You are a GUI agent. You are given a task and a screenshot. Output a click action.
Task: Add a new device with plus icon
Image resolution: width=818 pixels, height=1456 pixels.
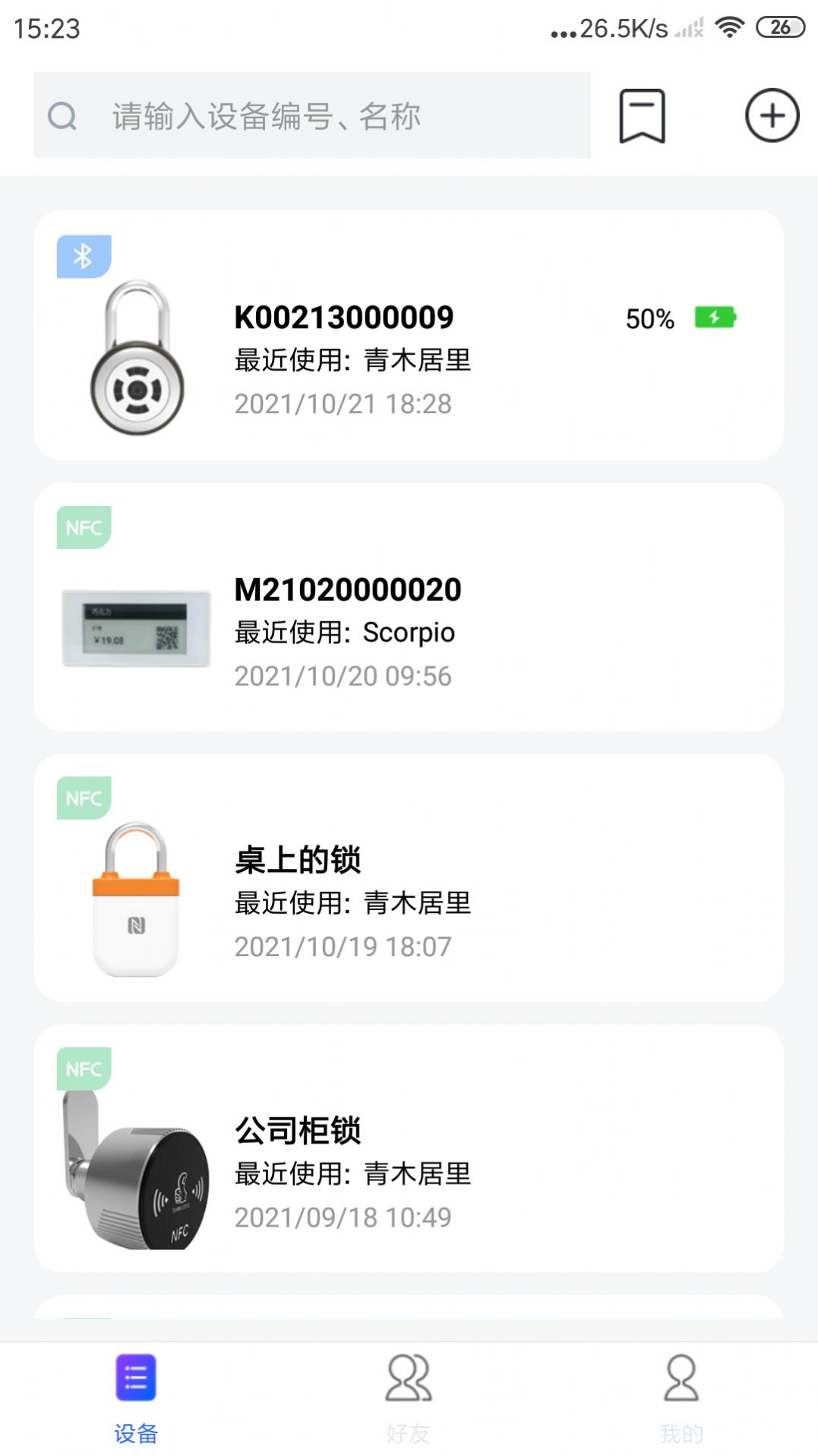coord(772,115)
